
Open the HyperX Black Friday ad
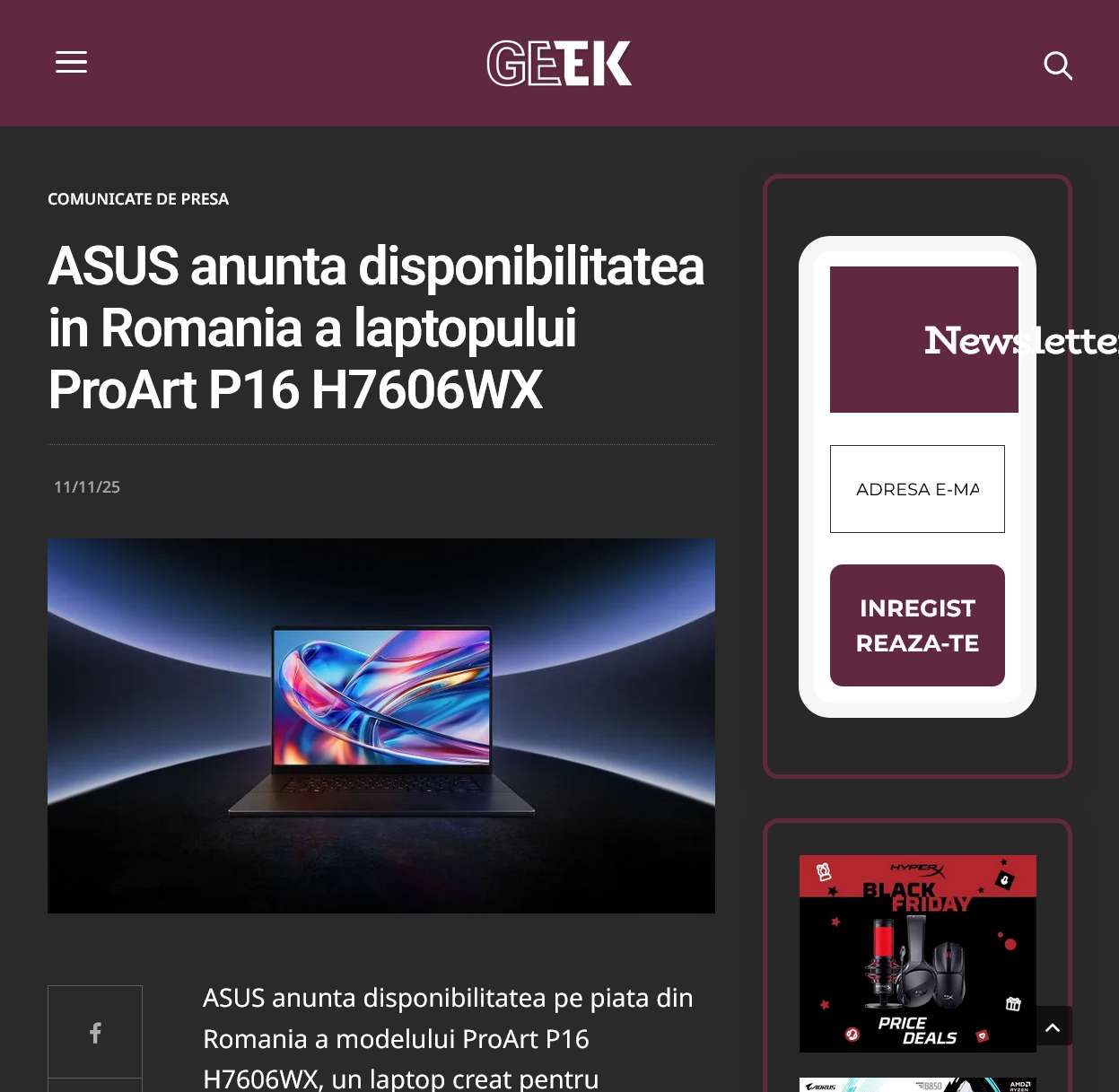[x=917, y=953]
